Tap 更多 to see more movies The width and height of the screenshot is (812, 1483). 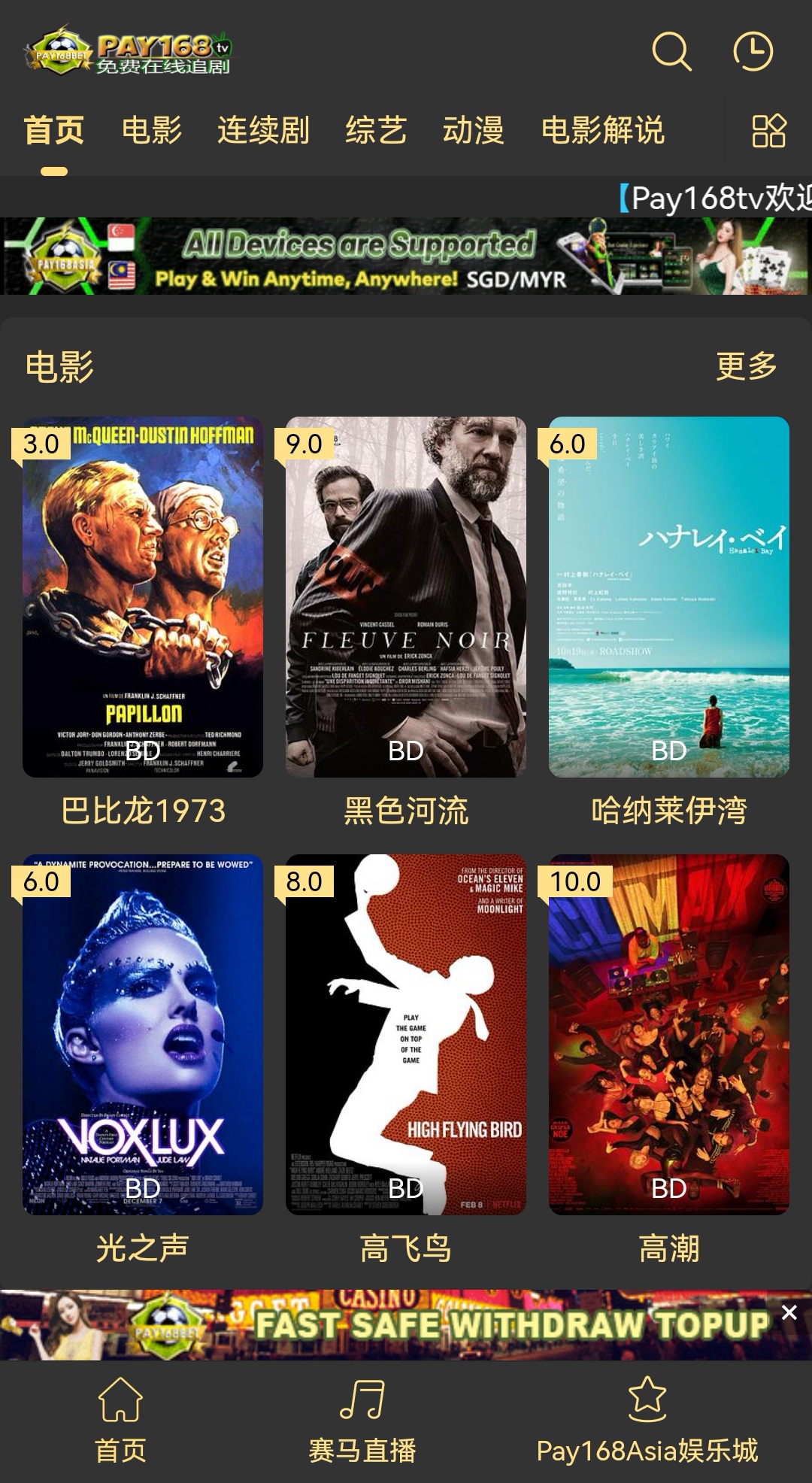point(746,366)
